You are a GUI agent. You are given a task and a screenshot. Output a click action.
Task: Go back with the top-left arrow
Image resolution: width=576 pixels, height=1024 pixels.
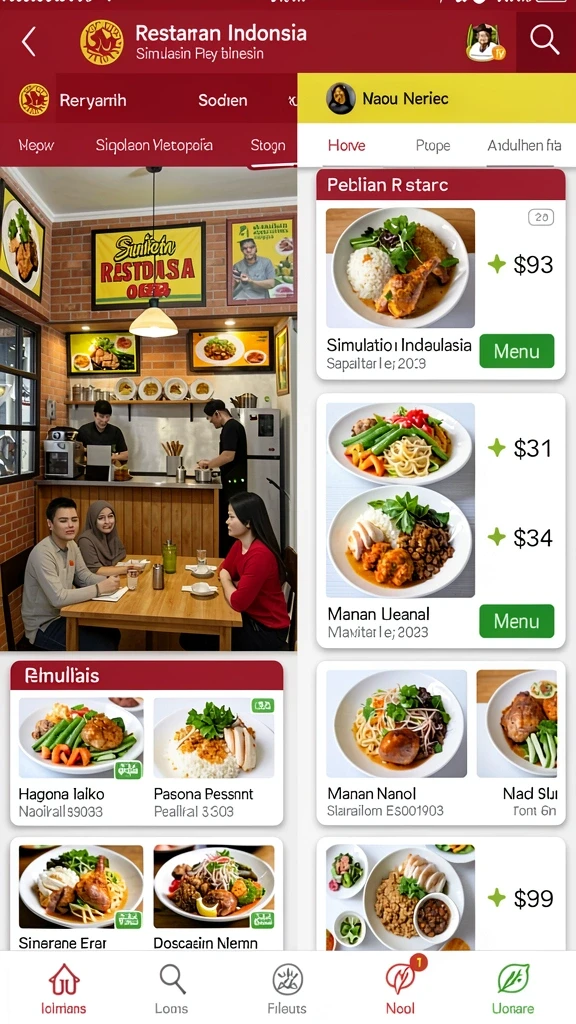28,42
